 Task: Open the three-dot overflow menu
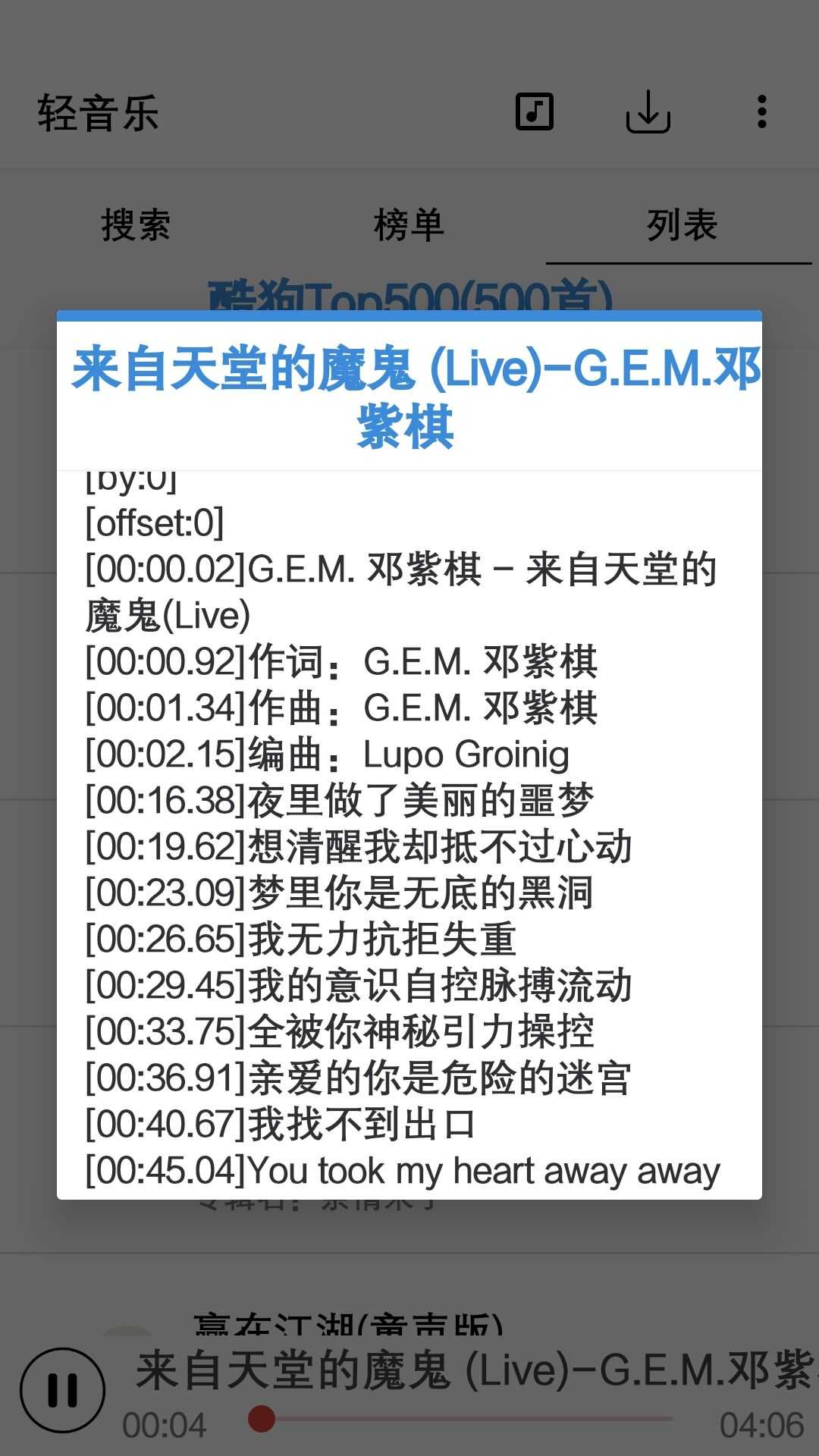(x=761, y=112)
